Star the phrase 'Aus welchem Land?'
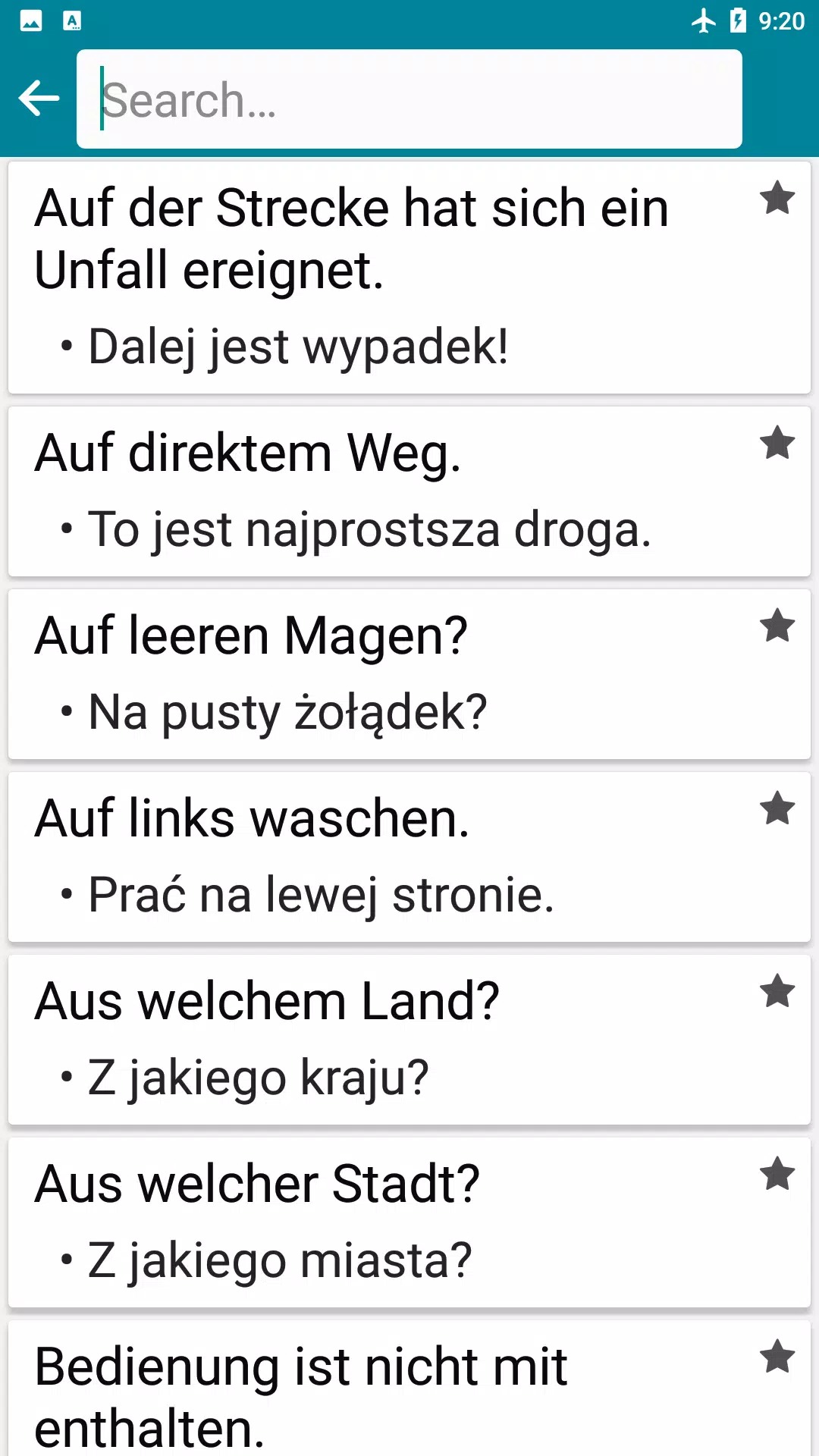 [777, 991]
